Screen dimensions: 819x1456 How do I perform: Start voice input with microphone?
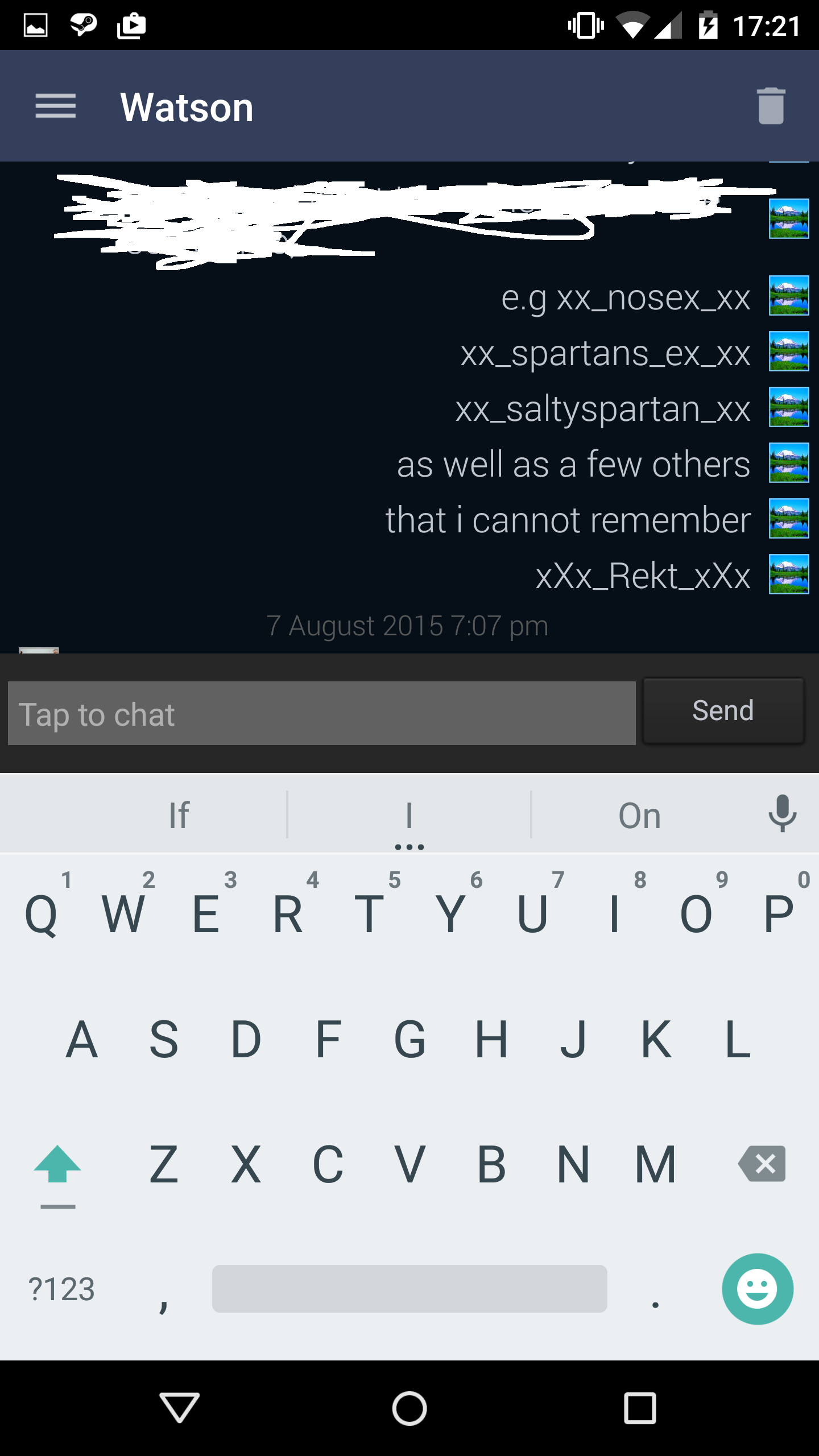coord(782,814)
